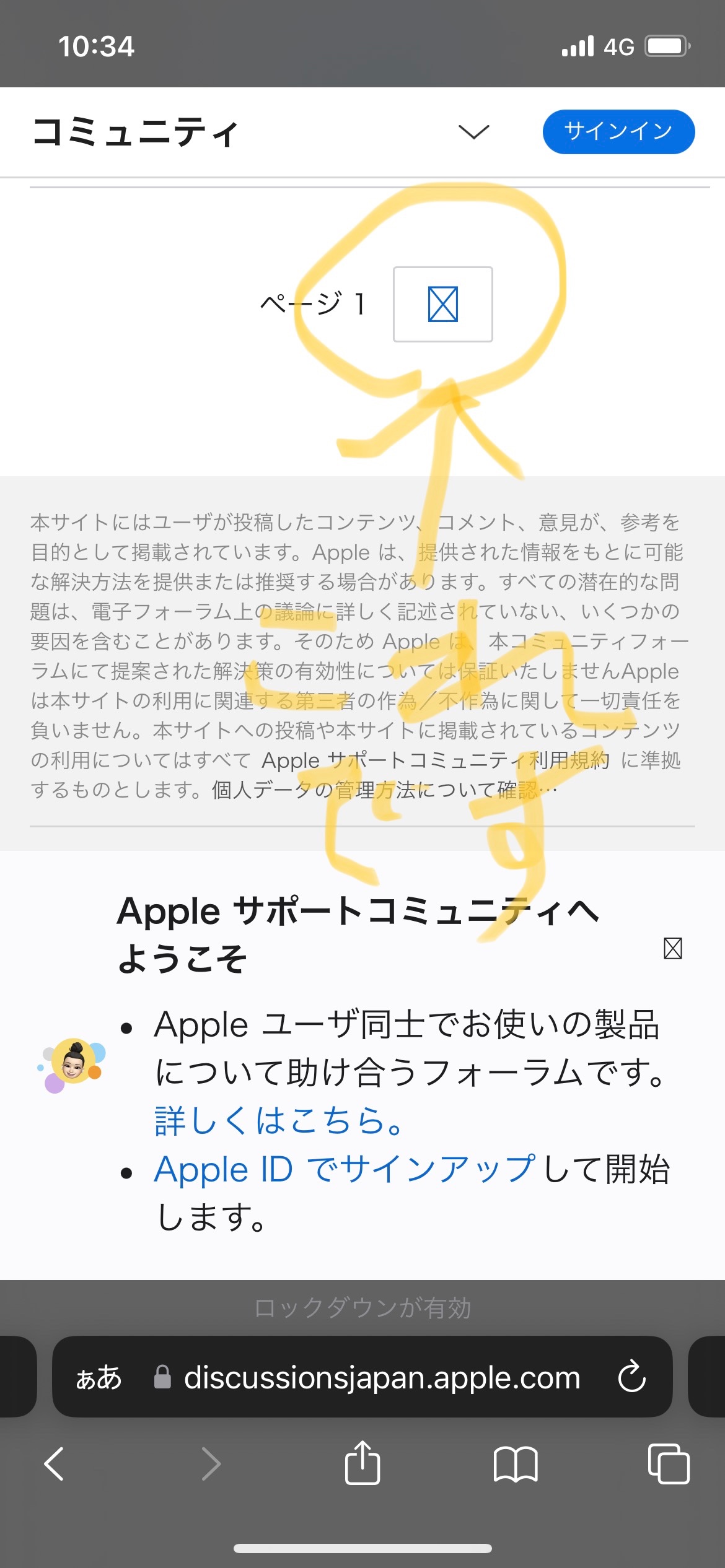Open Safari bookmarks
Screen dimensions: 725x1568
(515, 1464)
